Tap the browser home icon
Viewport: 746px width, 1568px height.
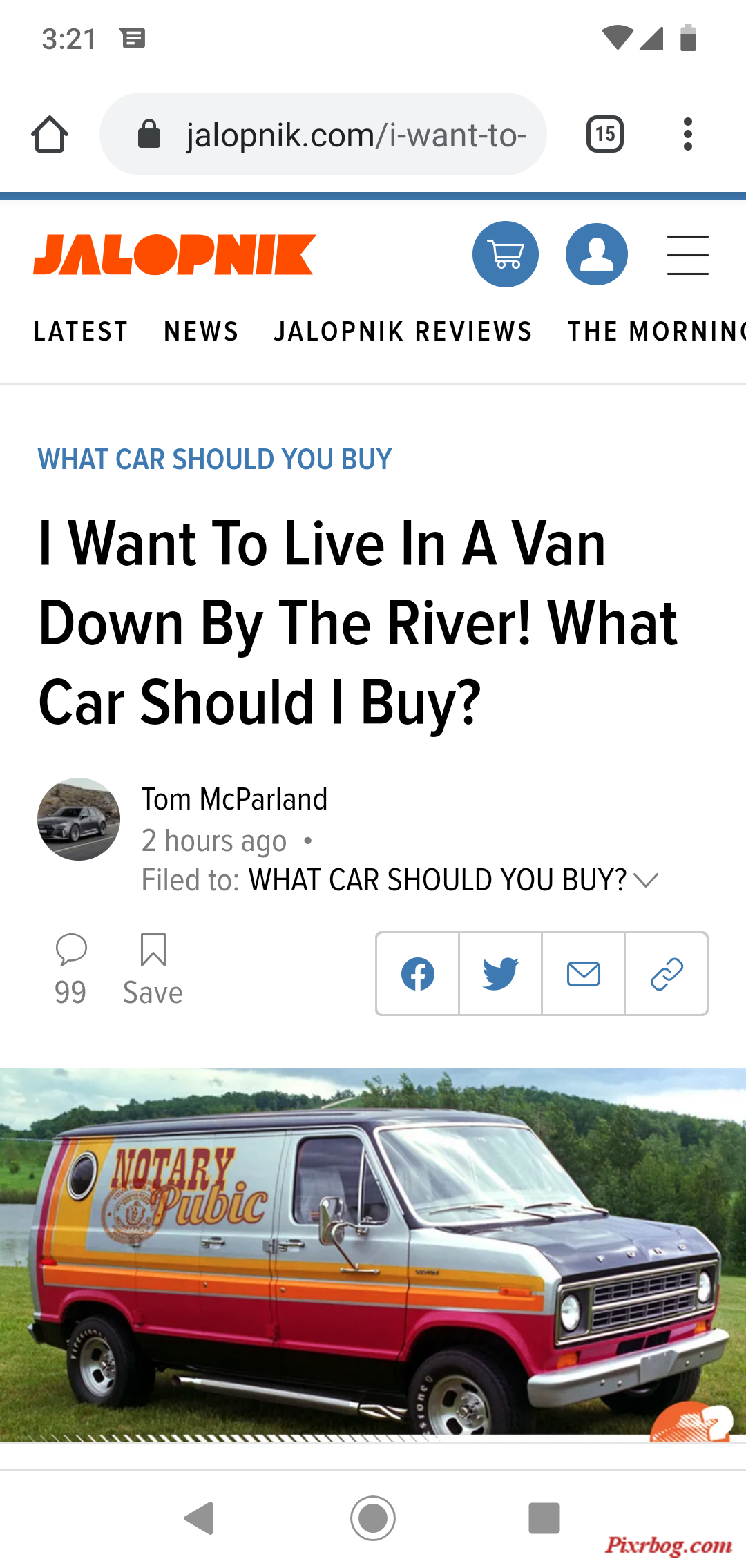[50, 134]
